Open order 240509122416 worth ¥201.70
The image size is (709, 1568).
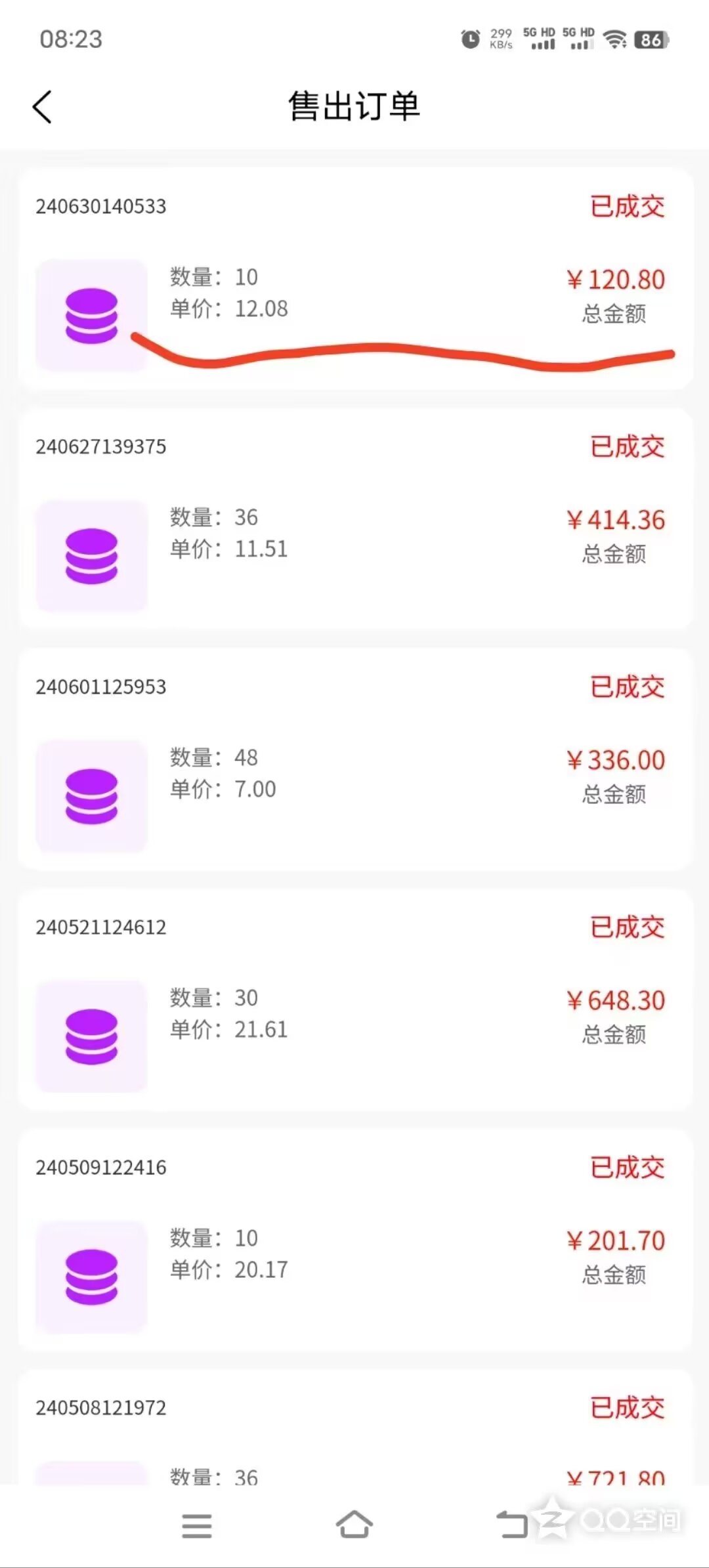354,1240
